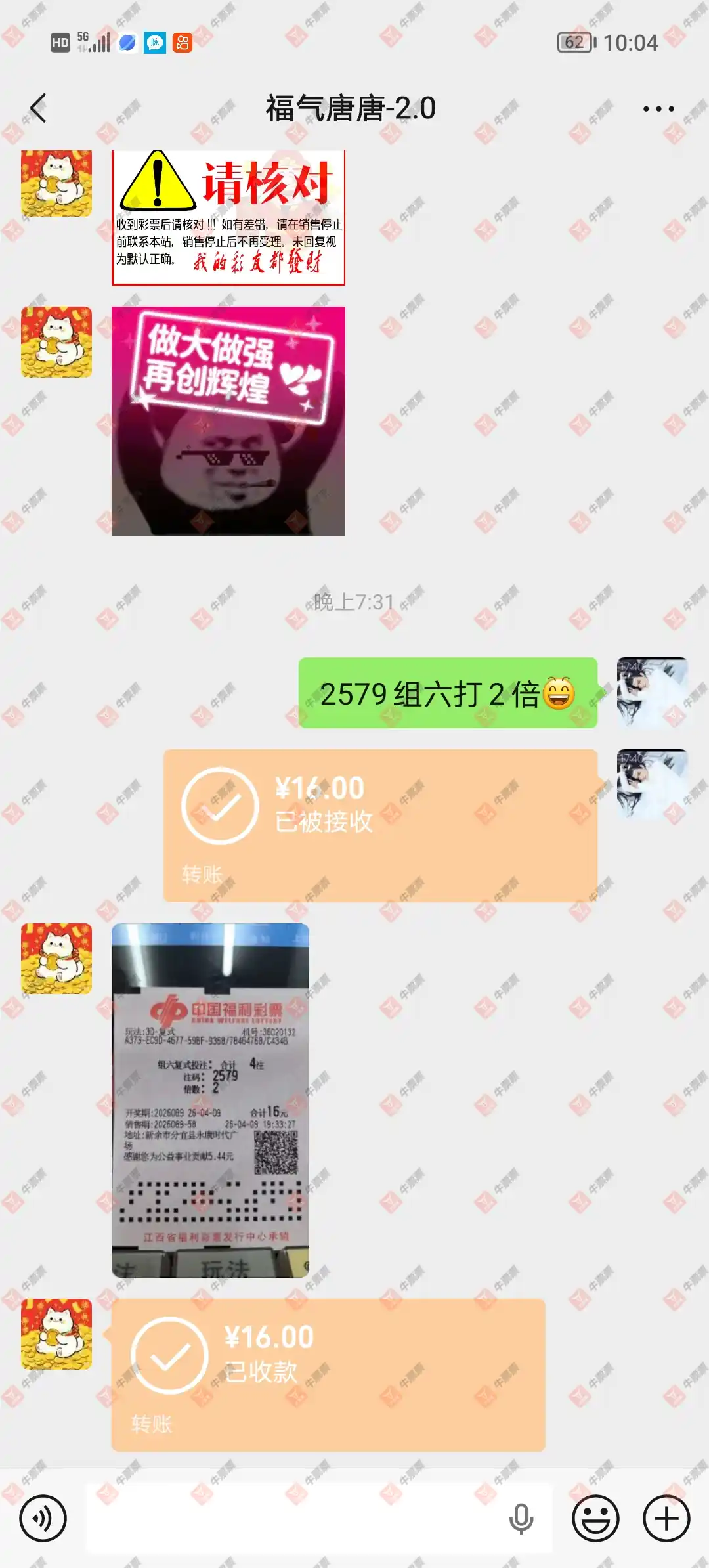Switch to voice message mode
The width and height of the screenshot is (709, 1568).
tap(43, 1519)
